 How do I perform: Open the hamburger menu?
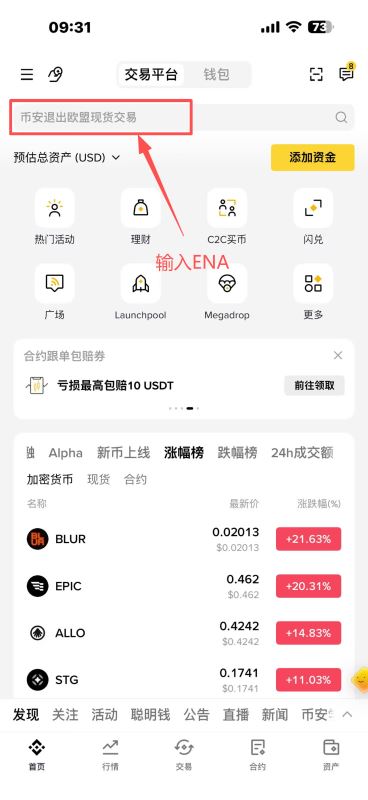pos(27,74)
